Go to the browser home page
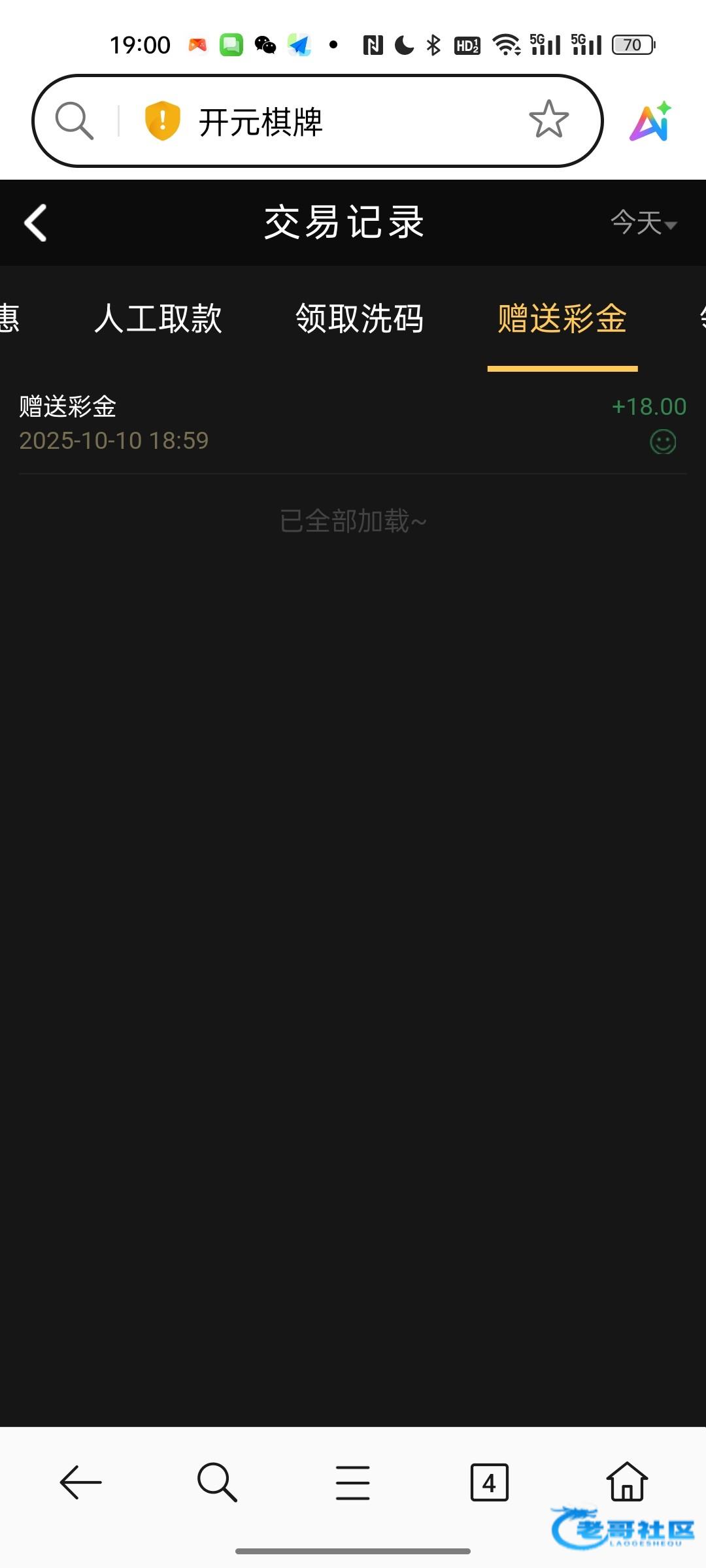The image size is (706, 1568). click(627, 1481)
